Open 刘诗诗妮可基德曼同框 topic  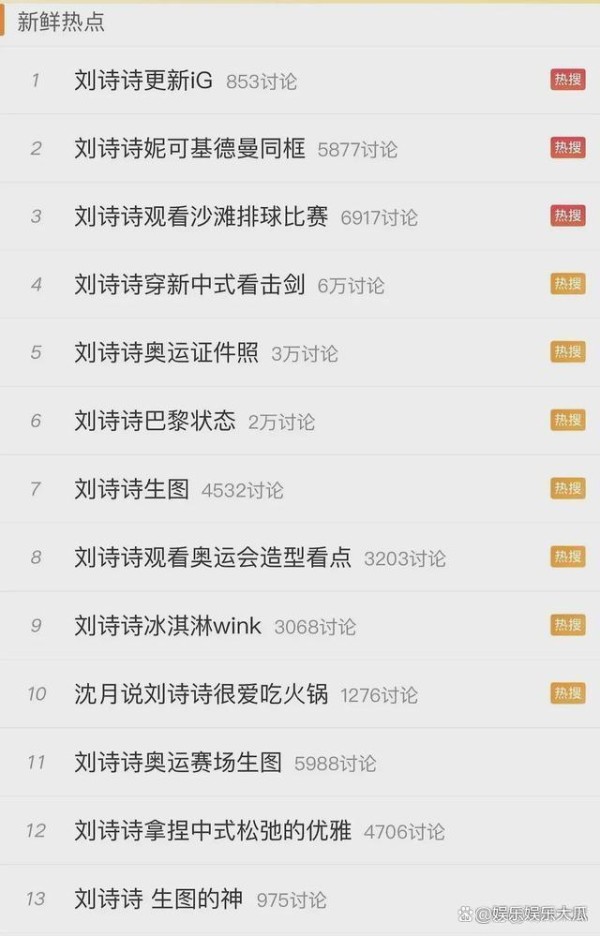(x=190, y=149)
